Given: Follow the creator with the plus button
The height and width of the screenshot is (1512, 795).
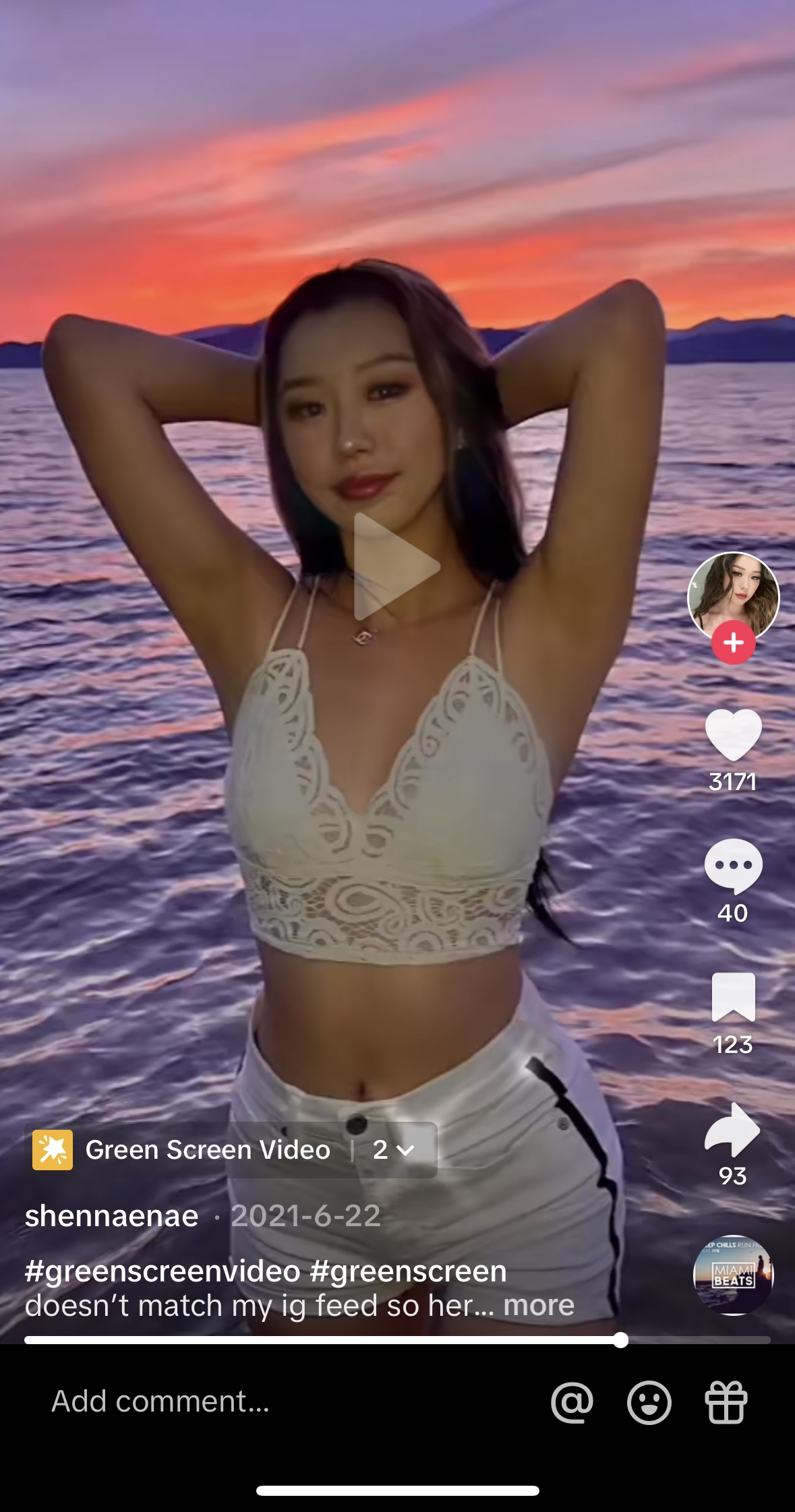Looking at the screenshot, I should click(x=734, y=643).
